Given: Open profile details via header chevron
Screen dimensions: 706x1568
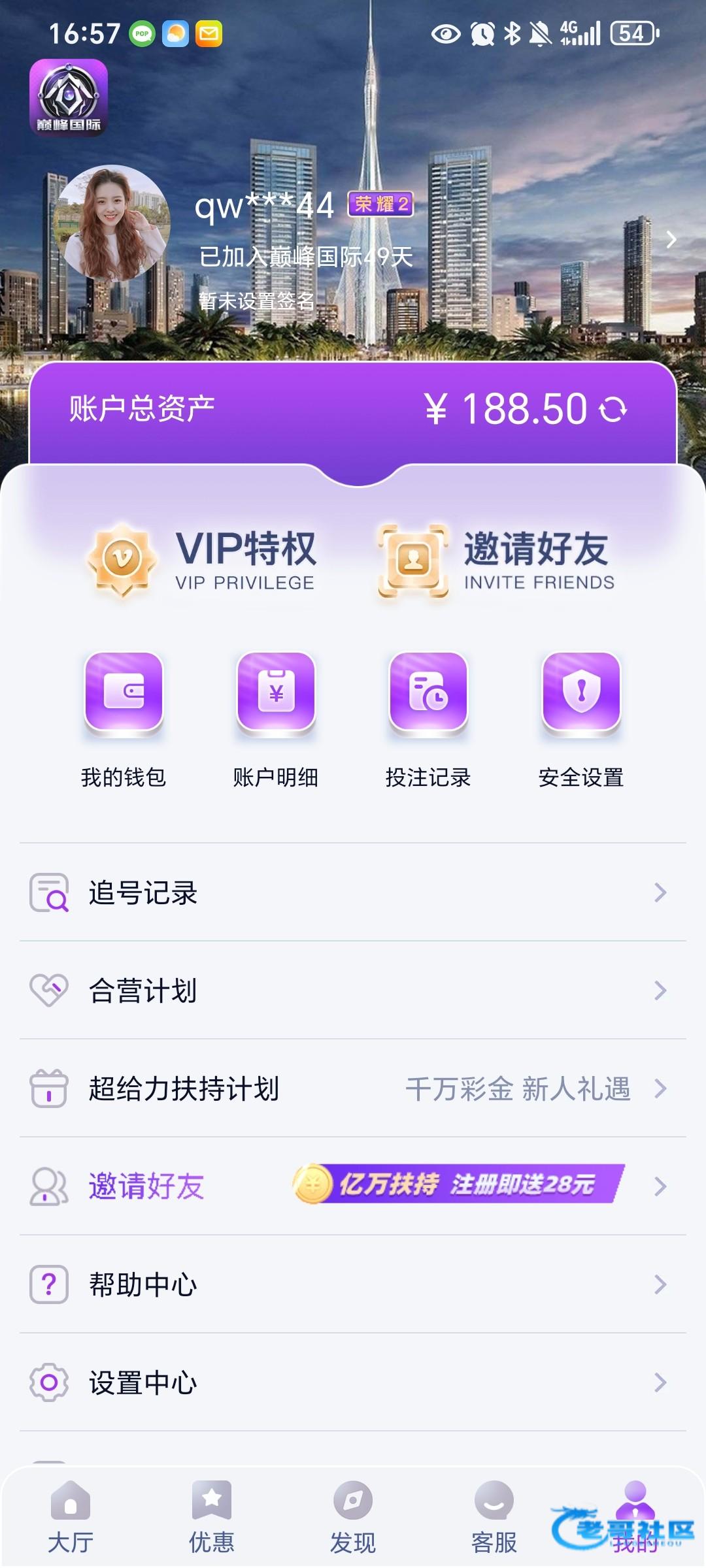Looking at the screenshot, I should click(x=671, y=240).
